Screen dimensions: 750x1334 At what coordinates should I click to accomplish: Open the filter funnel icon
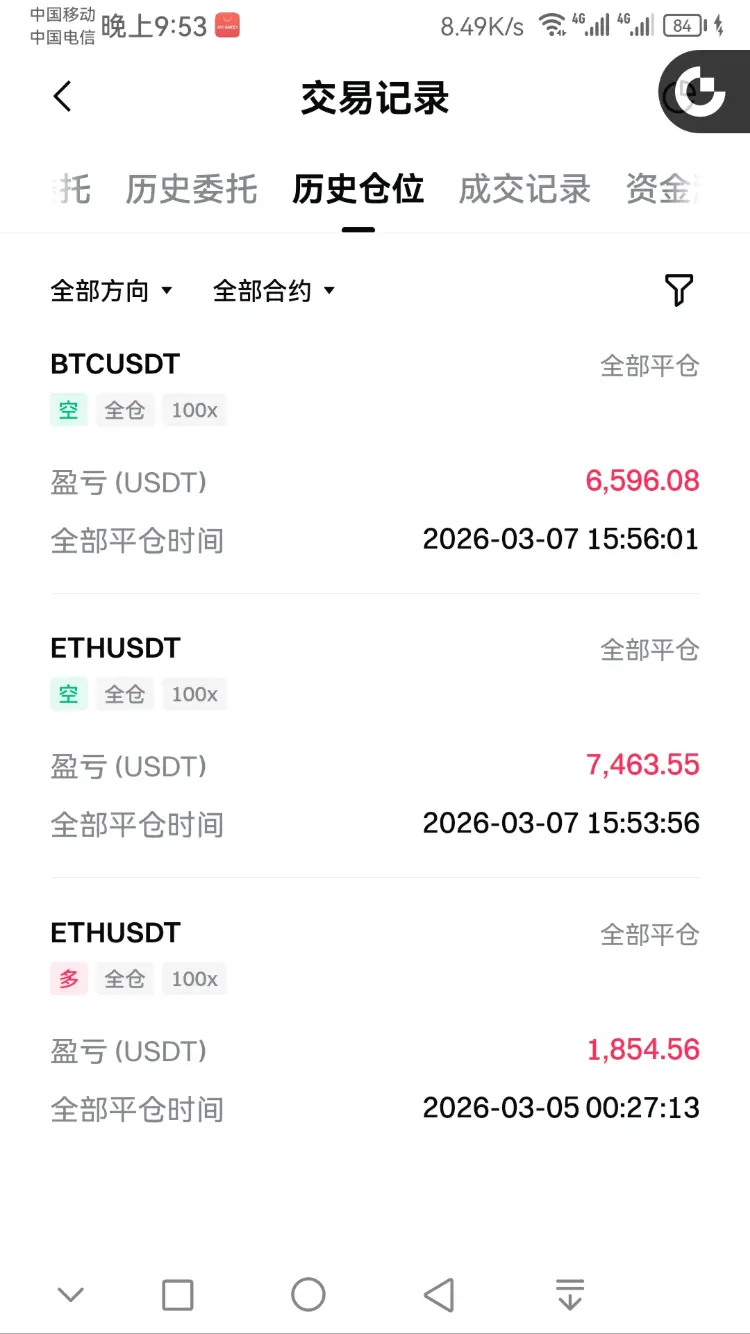678,290
